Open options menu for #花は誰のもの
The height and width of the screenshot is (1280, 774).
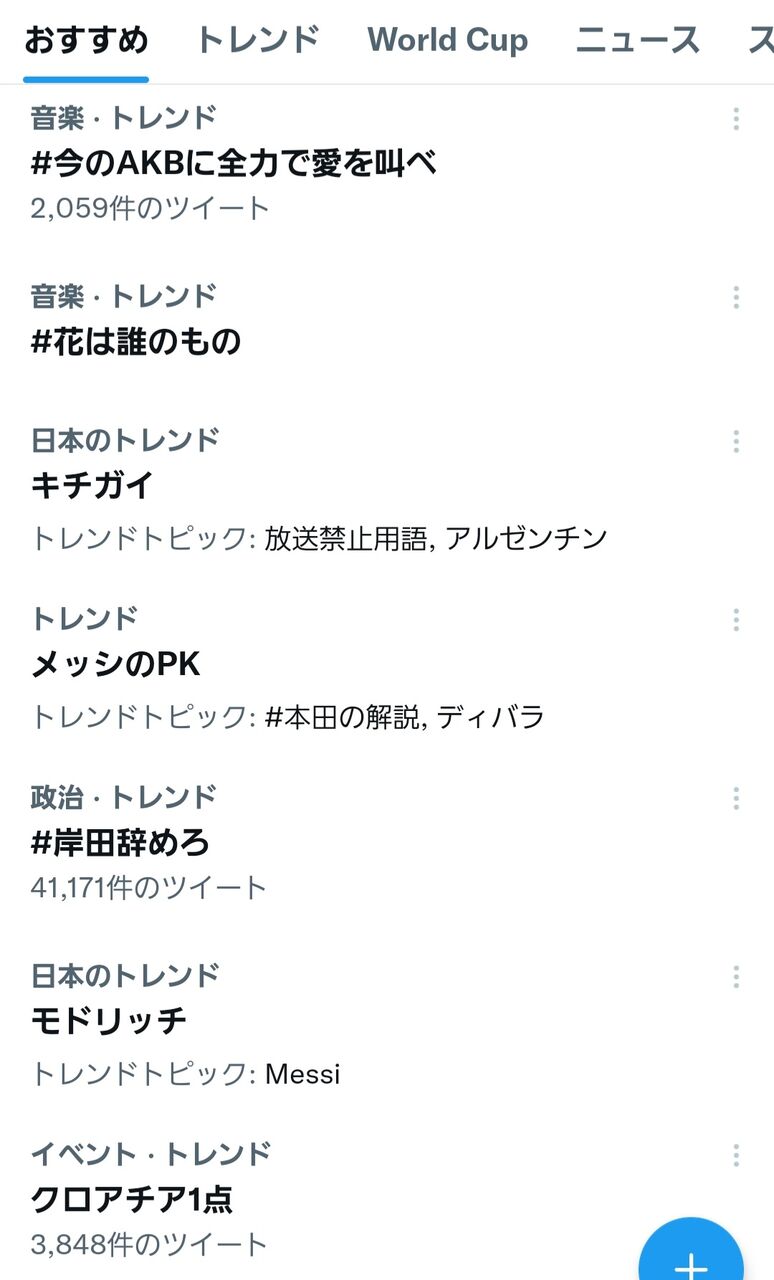coord(736,297)
